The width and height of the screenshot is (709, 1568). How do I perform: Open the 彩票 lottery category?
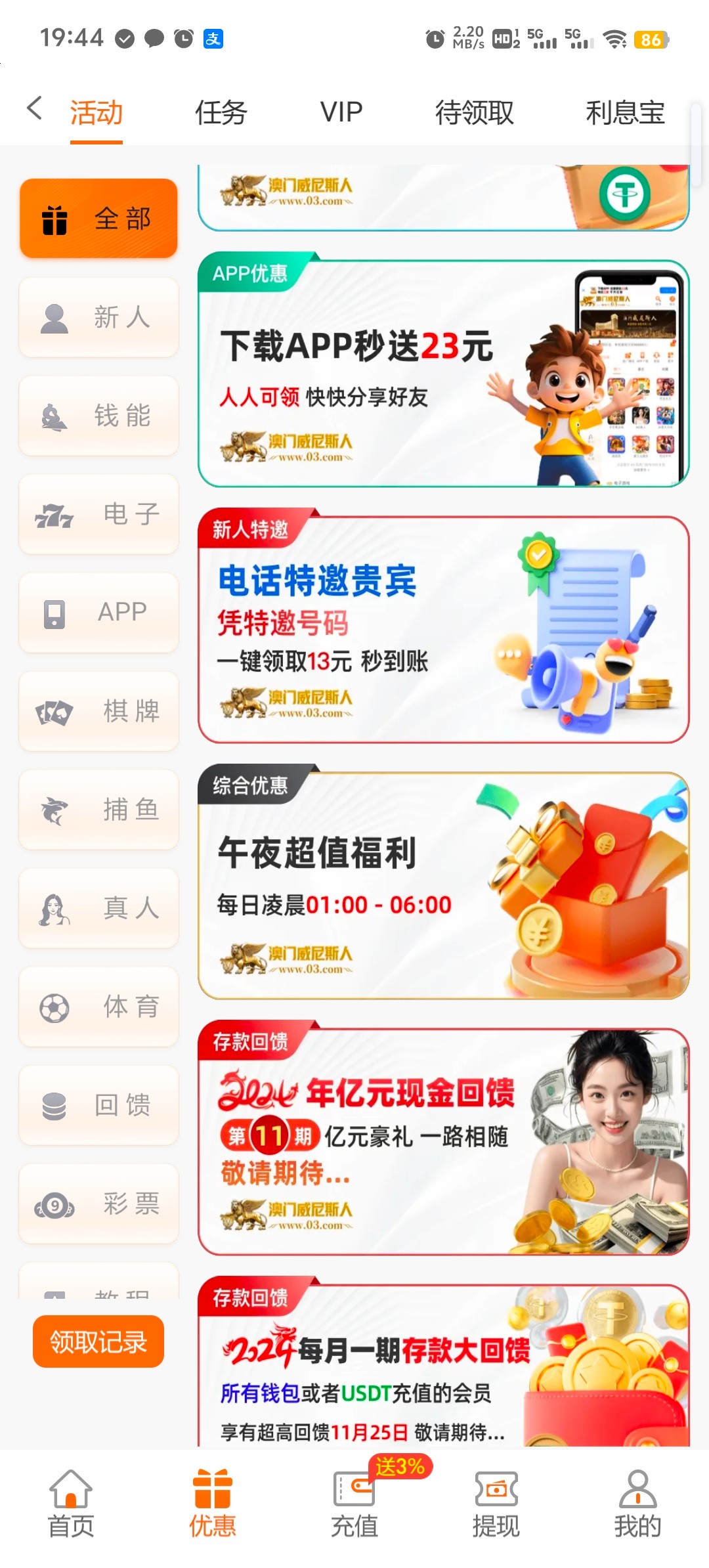coord(98,1204)
